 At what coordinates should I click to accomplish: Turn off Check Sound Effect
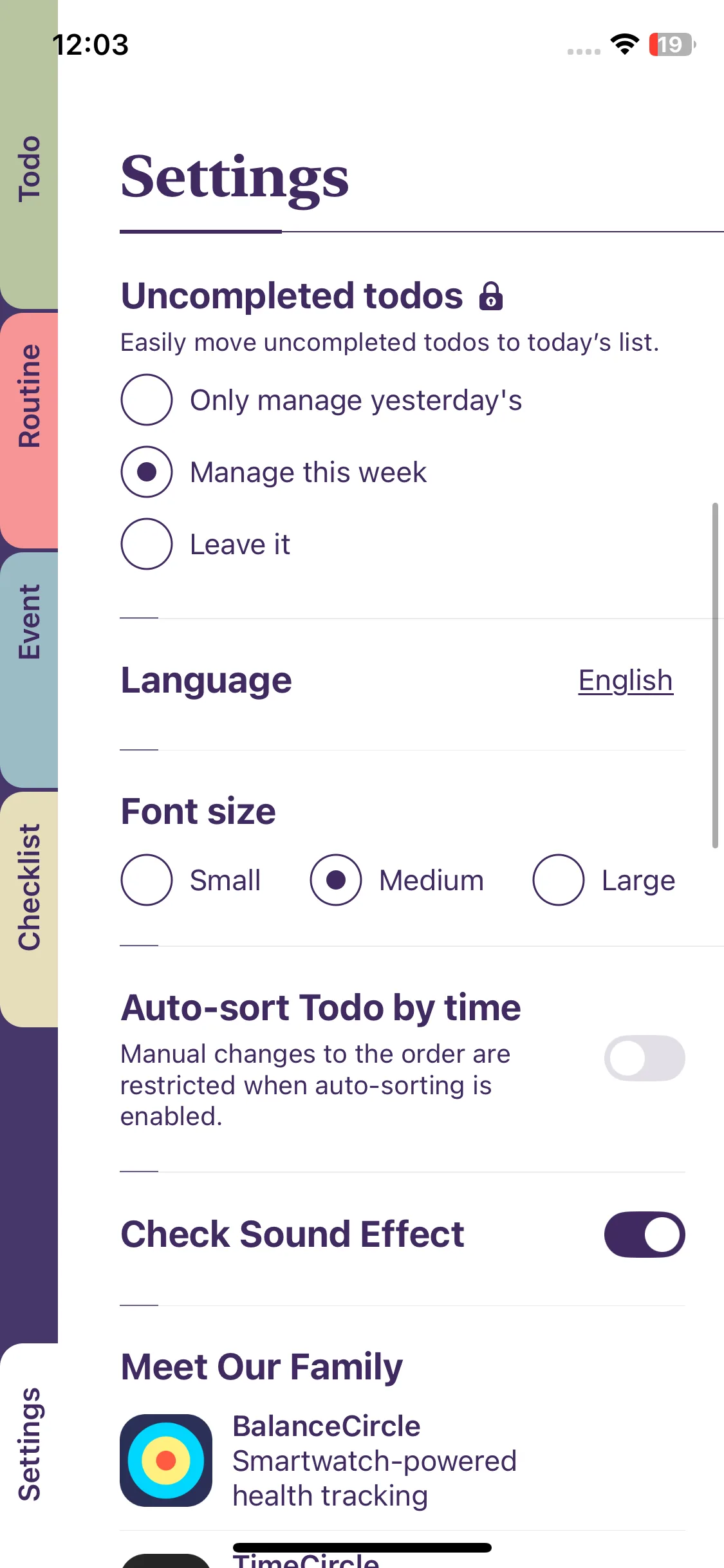coord(644,1235)
